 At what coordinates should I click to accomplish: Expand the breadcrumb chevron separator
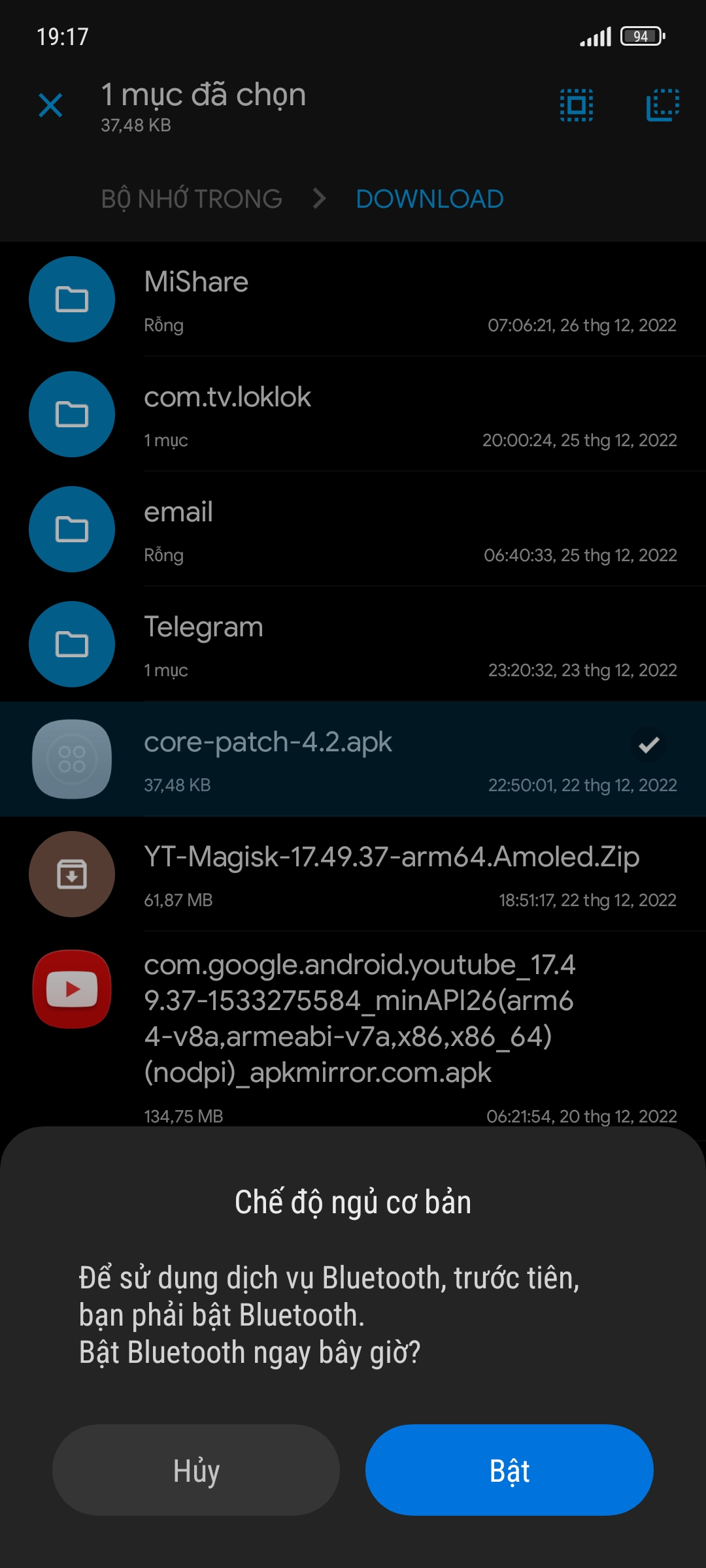(318, 198)
